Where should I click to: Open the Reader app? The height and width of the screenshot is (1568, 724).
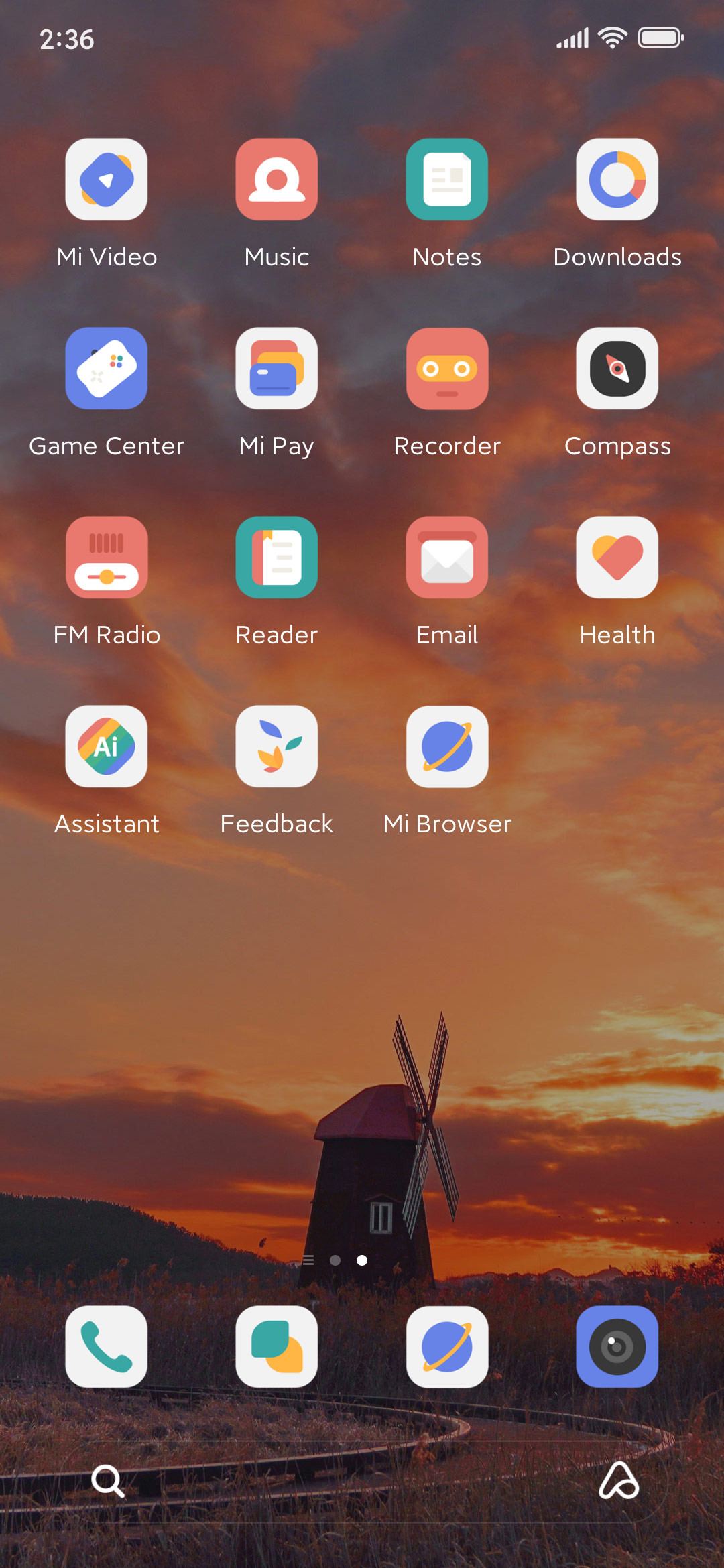(x=277, y=558)
